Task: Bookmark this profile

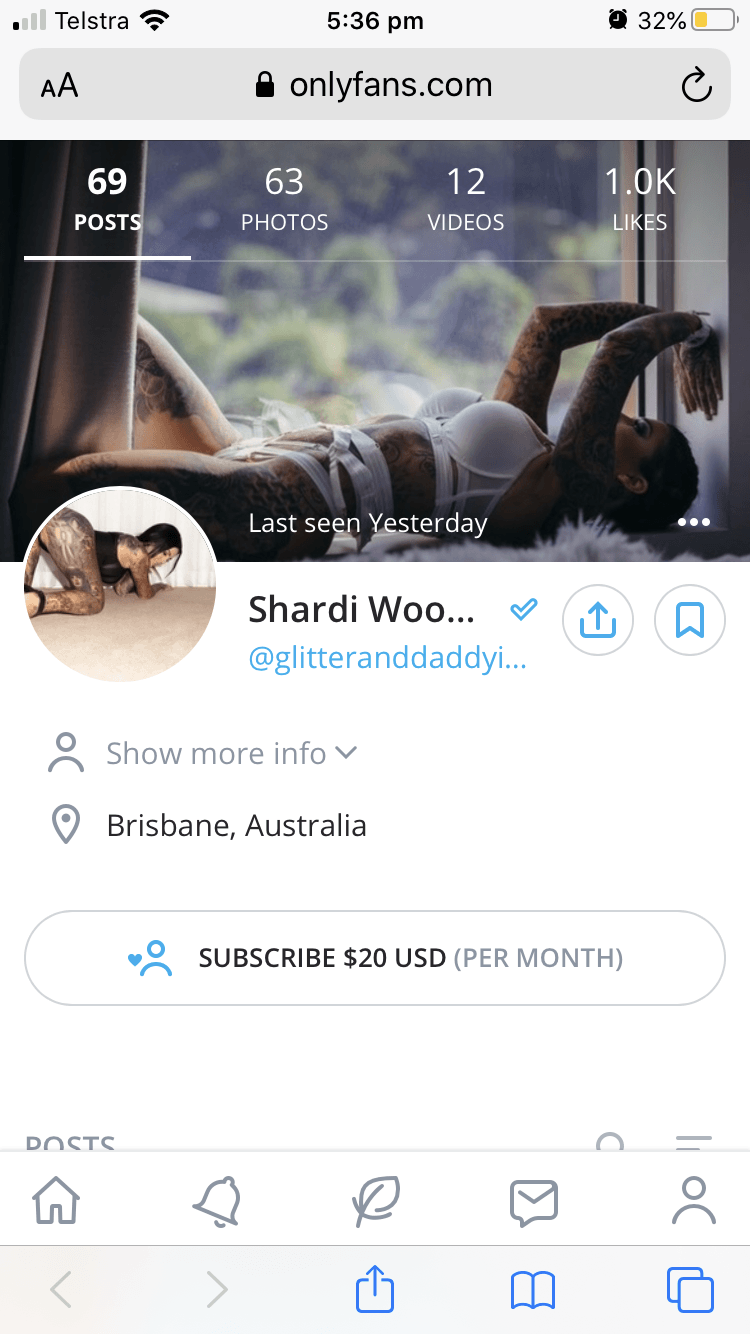Action: pyautogui.click(x=689, y=621)
